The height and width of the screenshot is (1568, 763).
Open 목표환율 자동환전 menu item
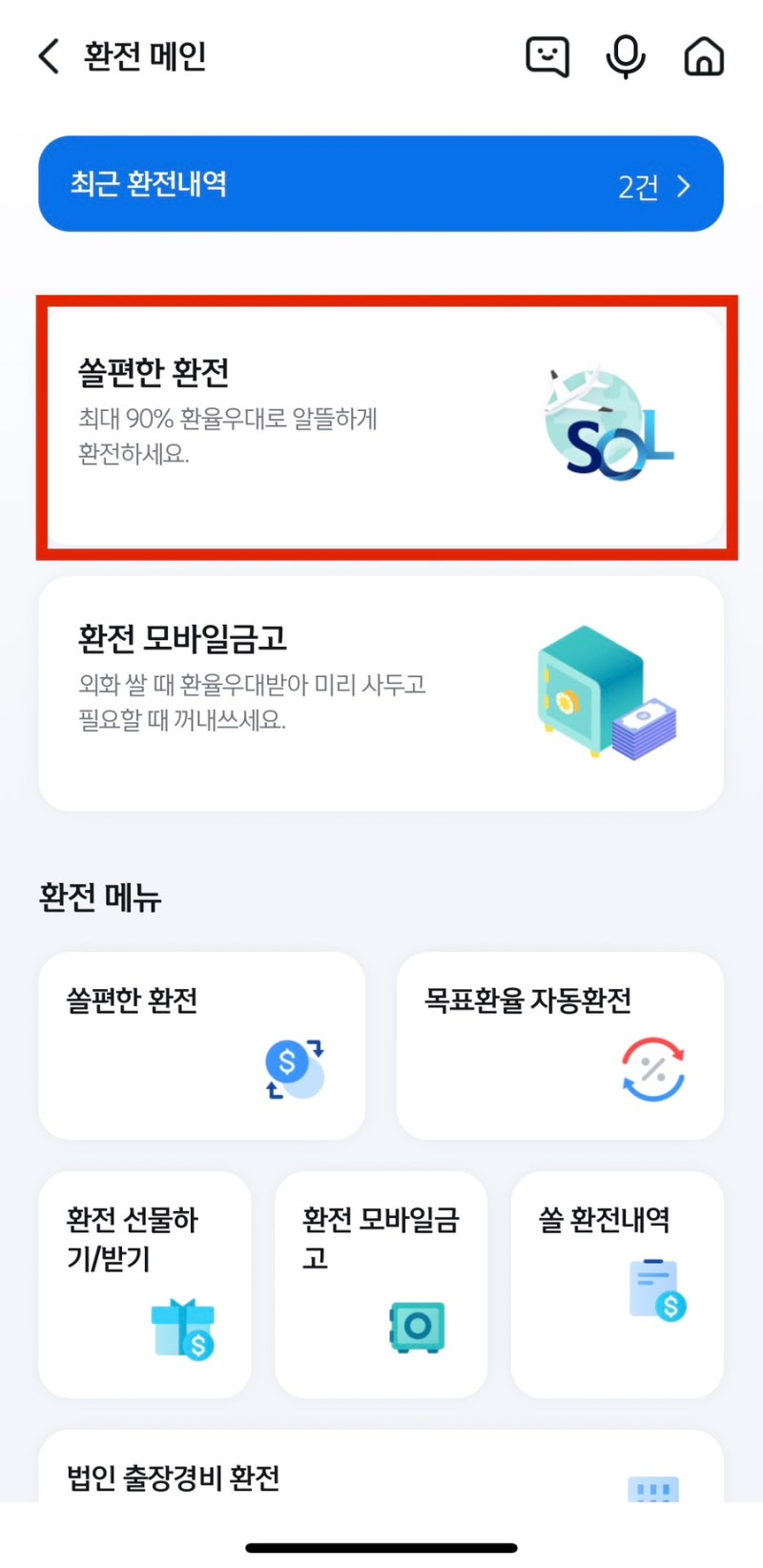pyautogui.click(x=559, y=1044)
